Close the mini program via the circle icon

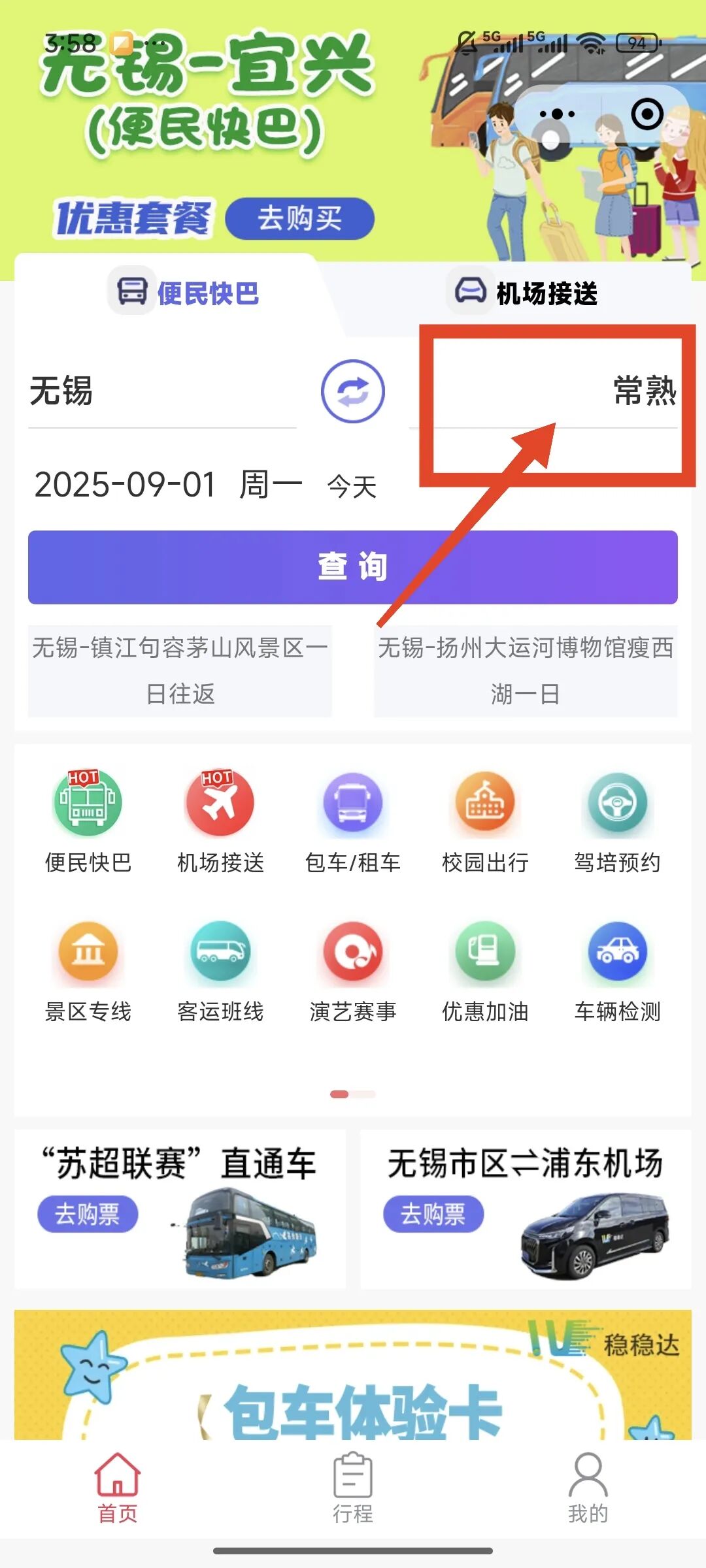(x=647, y=114)
